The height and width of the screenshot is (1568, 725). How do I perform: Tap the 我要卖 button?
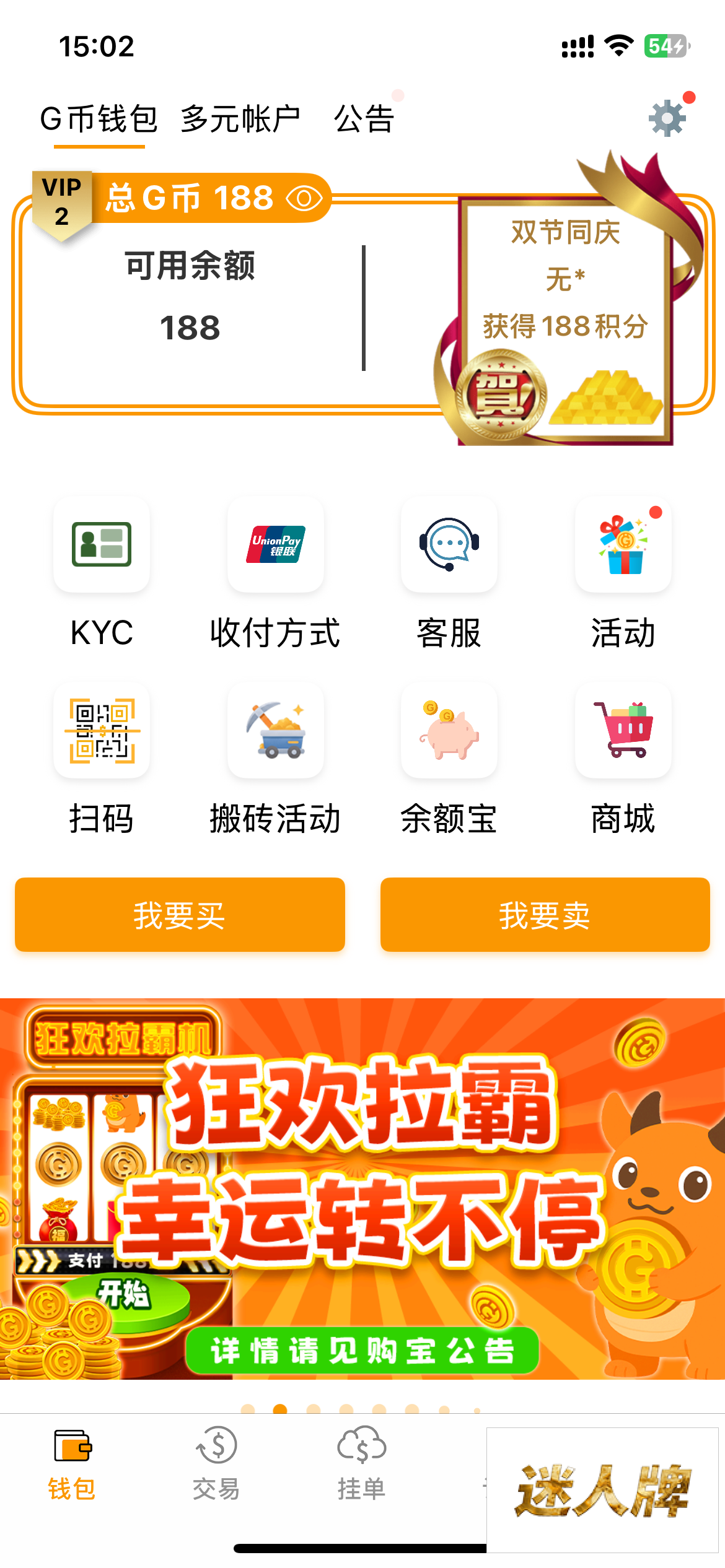[x=545, y=915]
